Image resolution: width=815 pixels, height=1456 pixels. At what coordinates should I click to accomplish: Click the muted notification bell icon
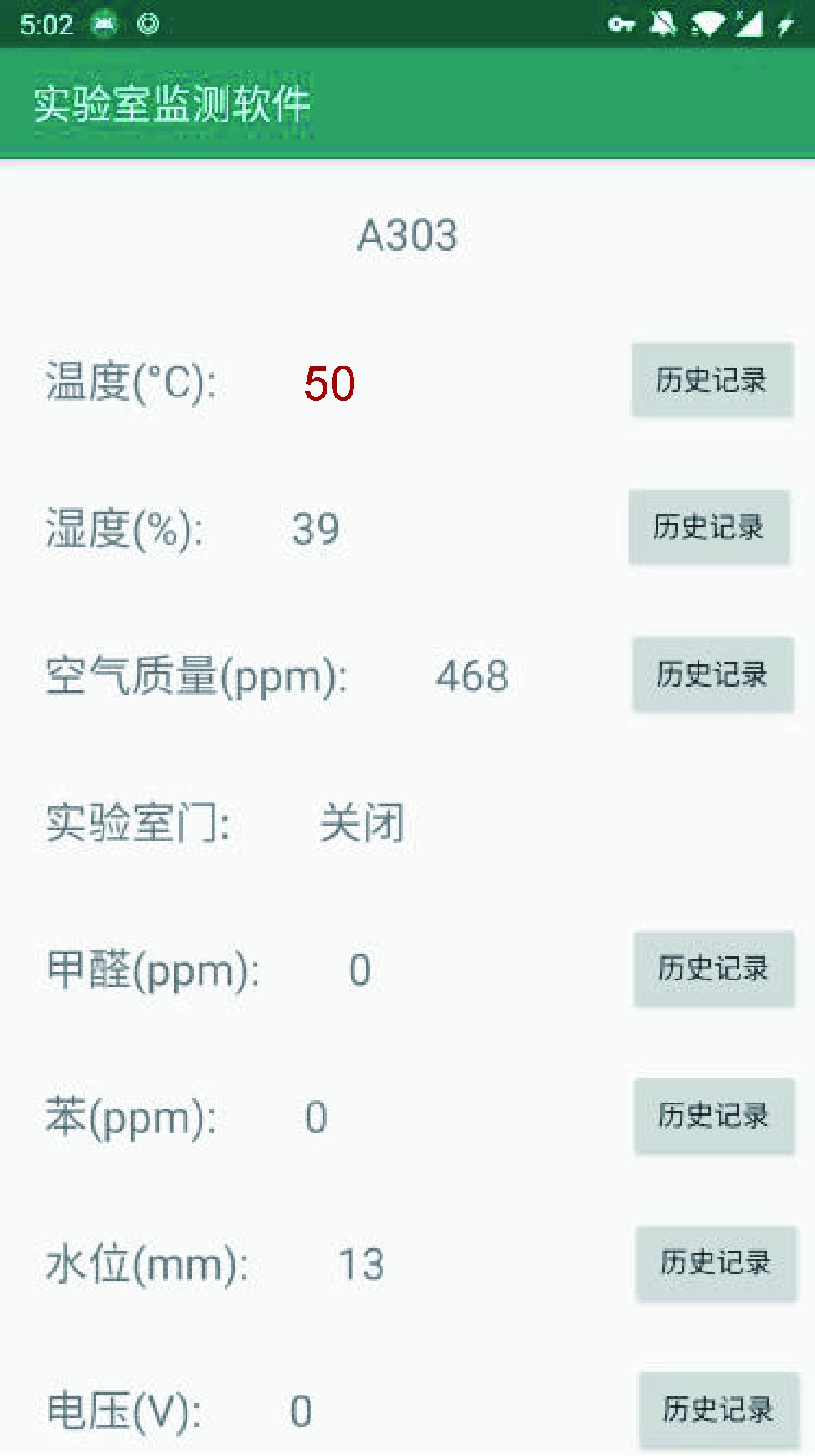[x=664, y=24]
